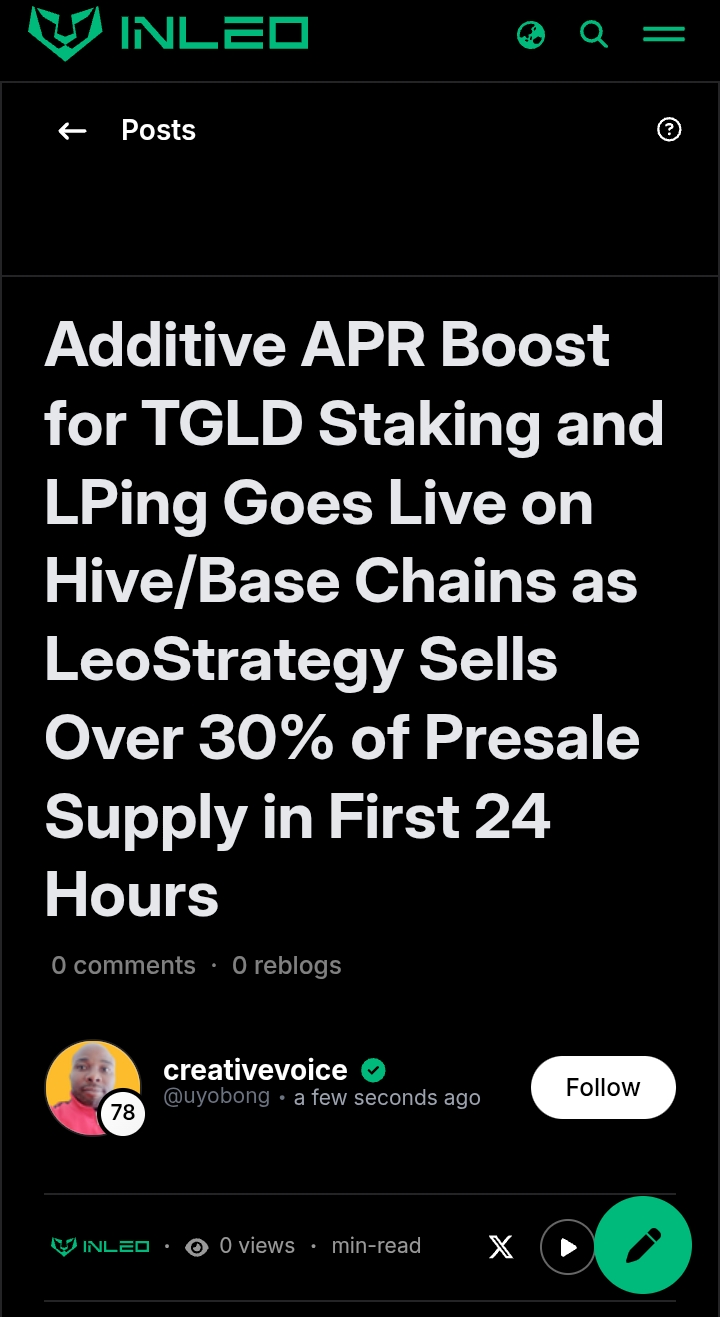Image resolution: width=720 pixels, height=1317 pixels.
Task: Play the audio version of the post
Action: [x=567, y=1247]
